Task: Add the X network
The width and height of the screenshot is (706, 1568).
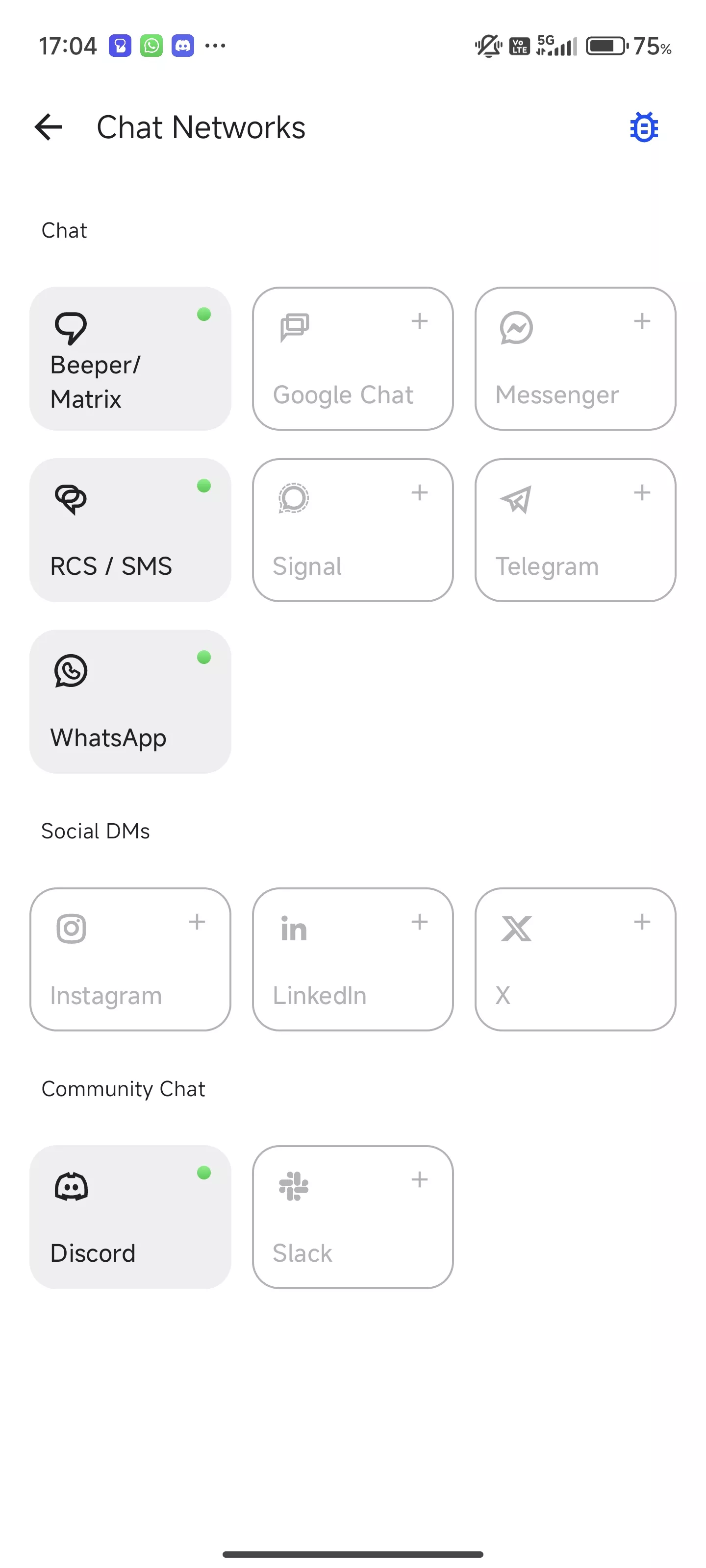Action: point(575,959)
